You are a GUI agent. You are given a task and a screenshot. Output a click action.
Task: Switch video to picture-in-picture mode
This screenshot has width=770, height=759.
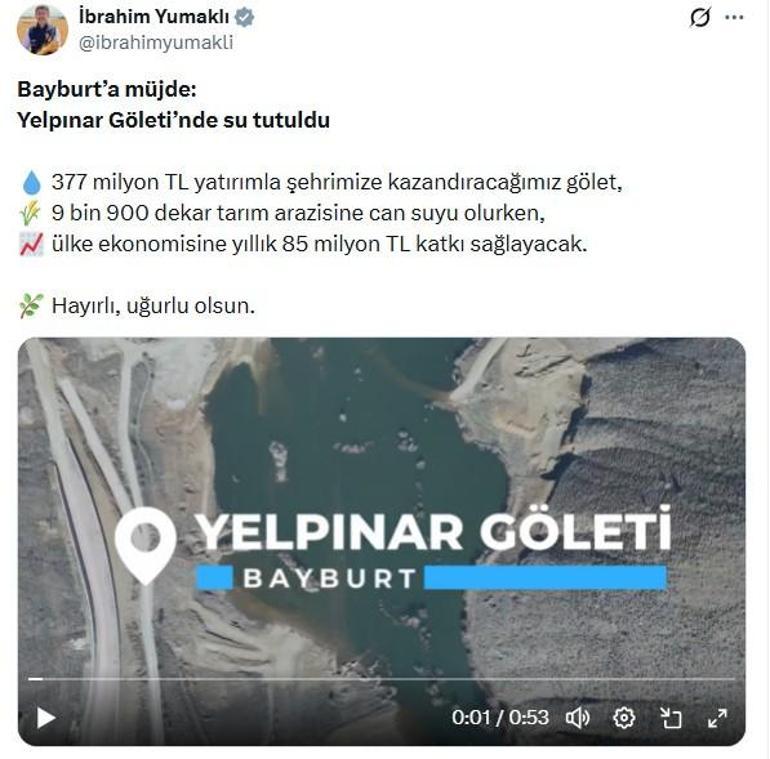pyautogui.click(x=671, y=717)
